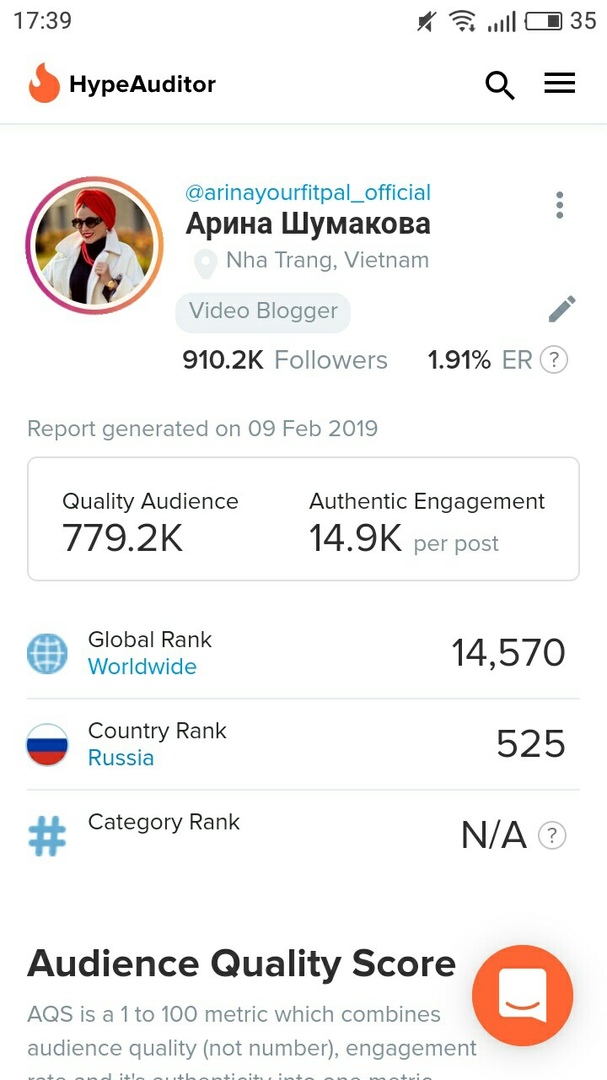
Task: Show the ER help tooltip
Action: click(554, 360)
